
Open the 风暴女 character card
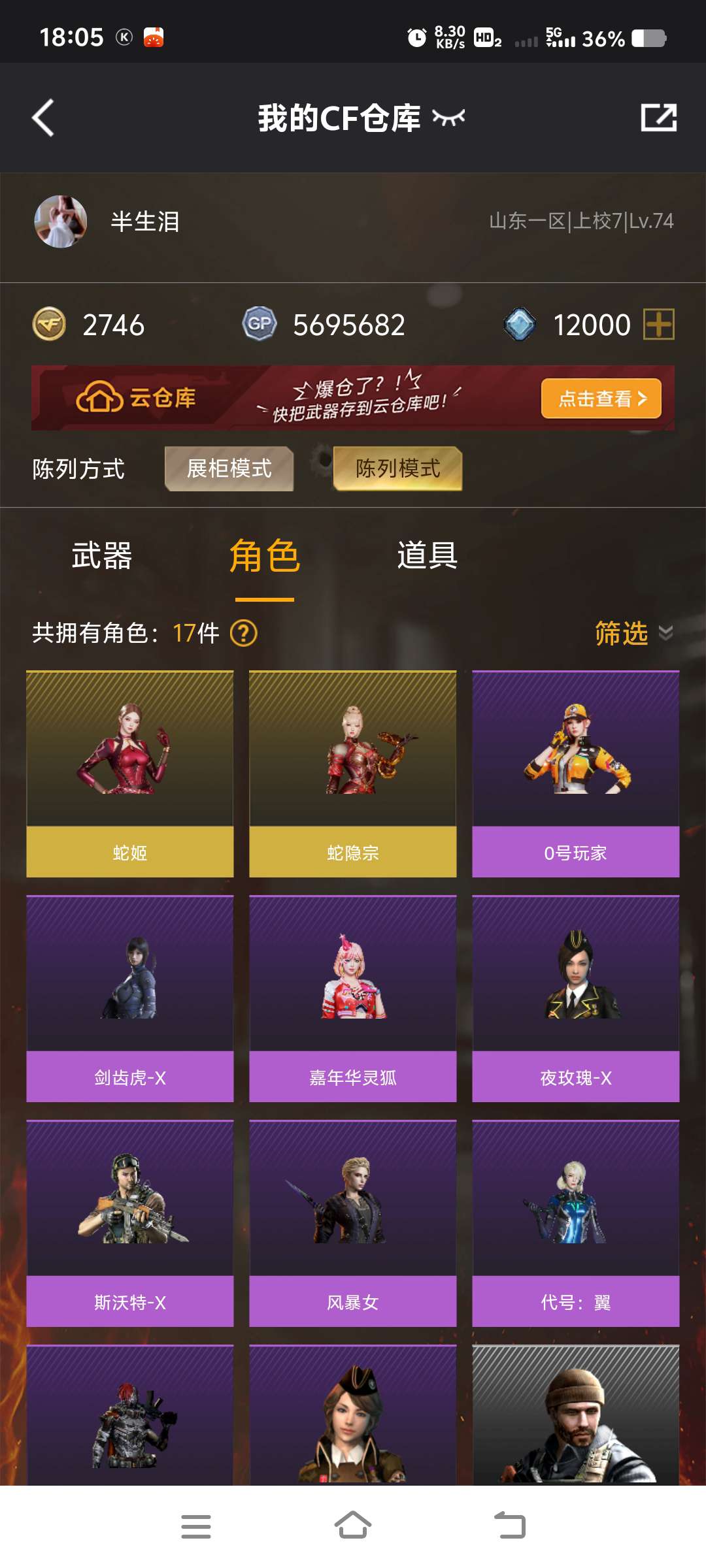click(352, 1223)
